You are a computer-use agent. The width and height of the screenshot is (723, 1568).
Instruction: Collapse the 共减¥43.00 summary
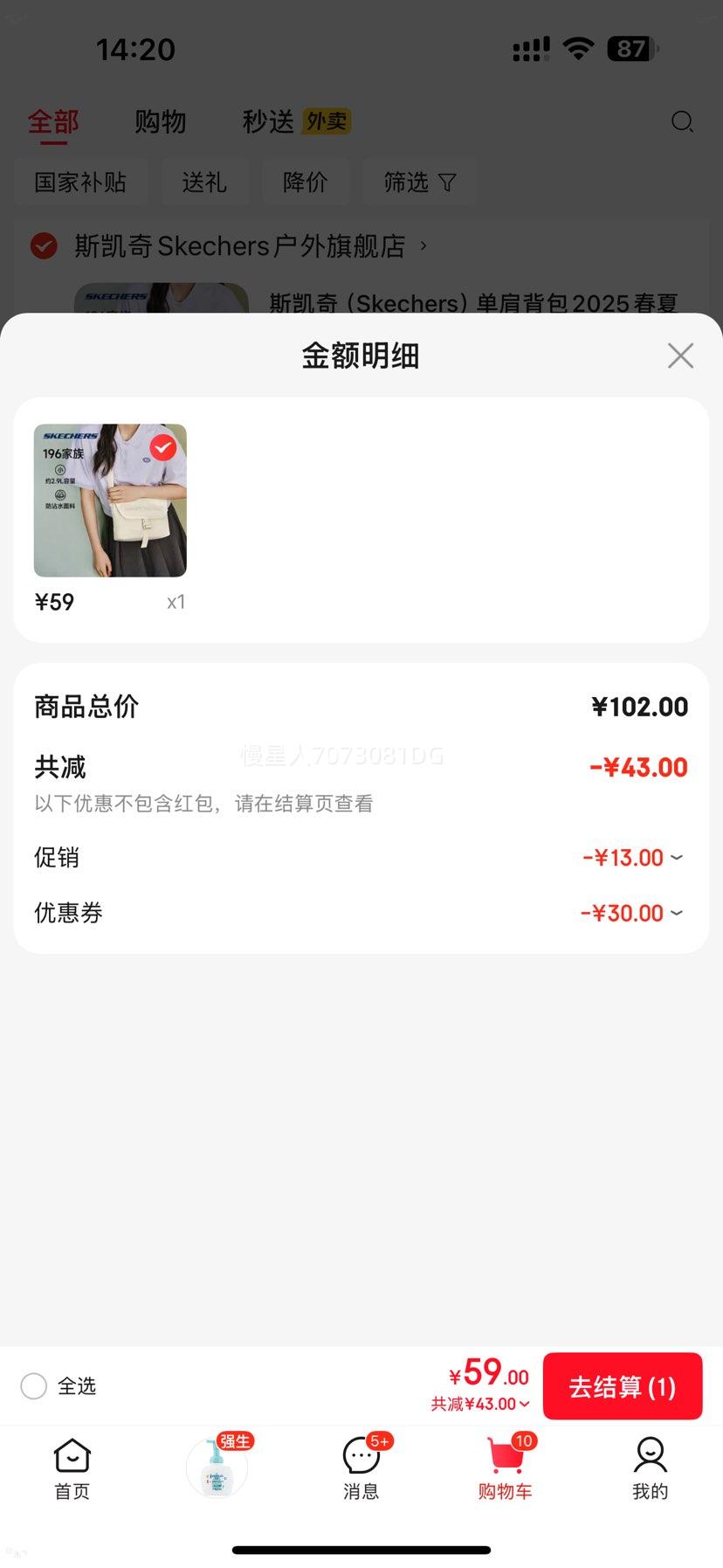[x=480, y=1404]
